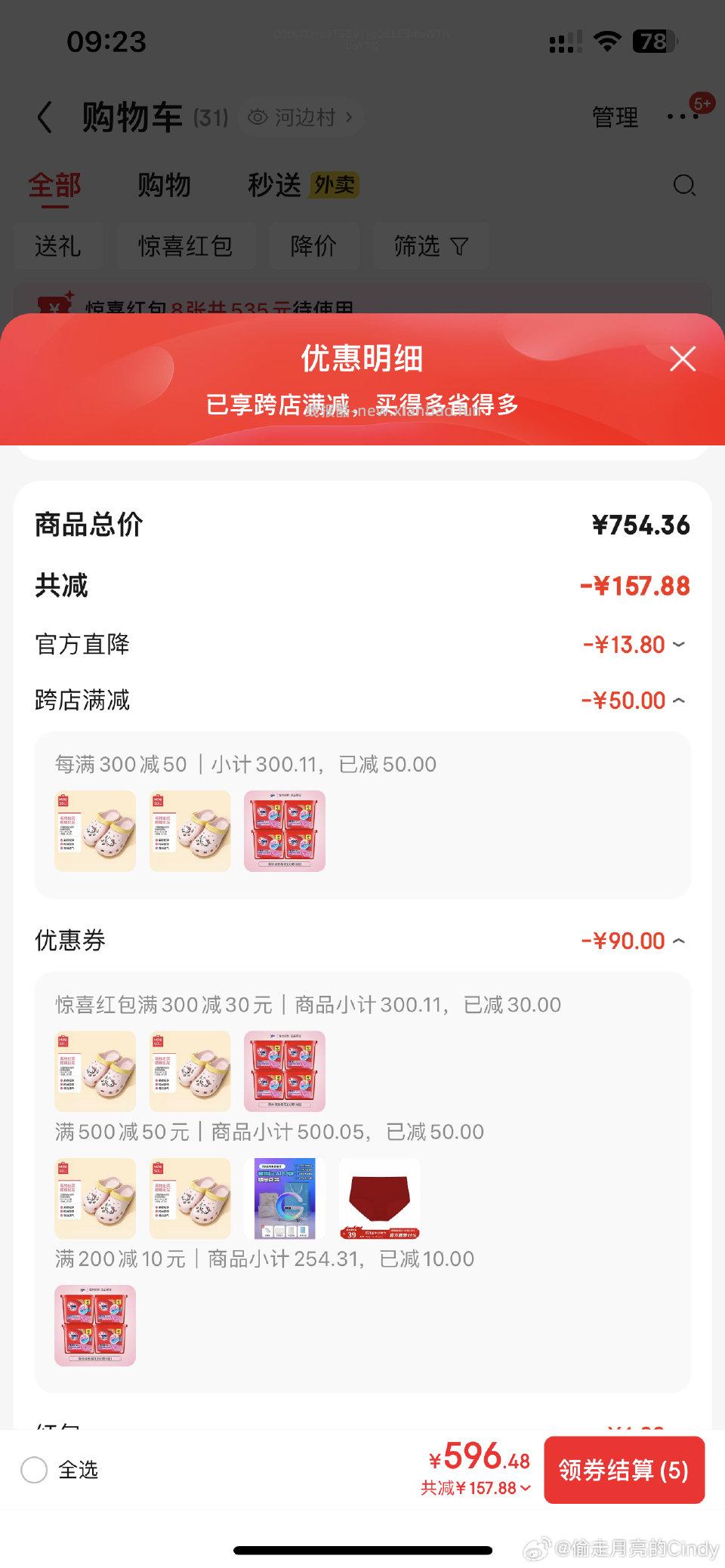Click the back arrow to exit cart
The height and width of the screenshot is (1568, 725).
[x=43, y=117]
